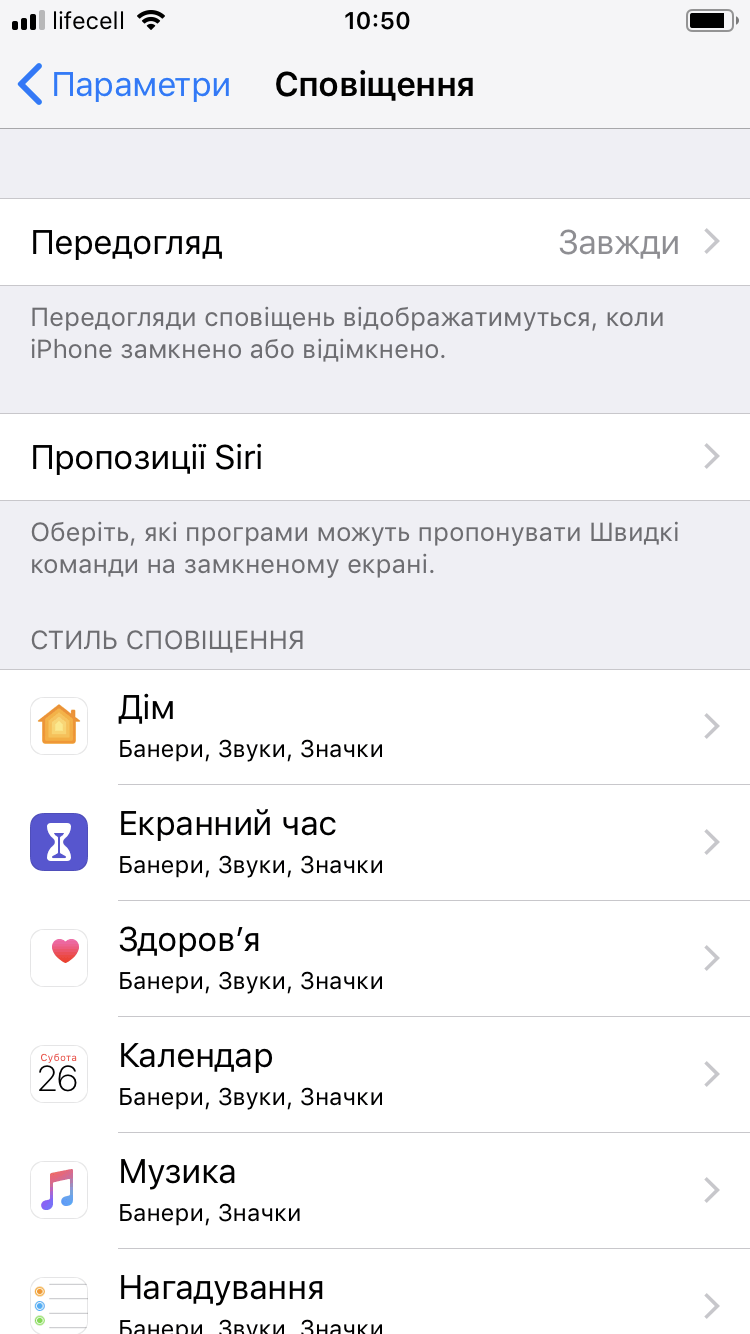Go back to Параметри
Screen dimensions: 750x1334
(x=124, y=85)
